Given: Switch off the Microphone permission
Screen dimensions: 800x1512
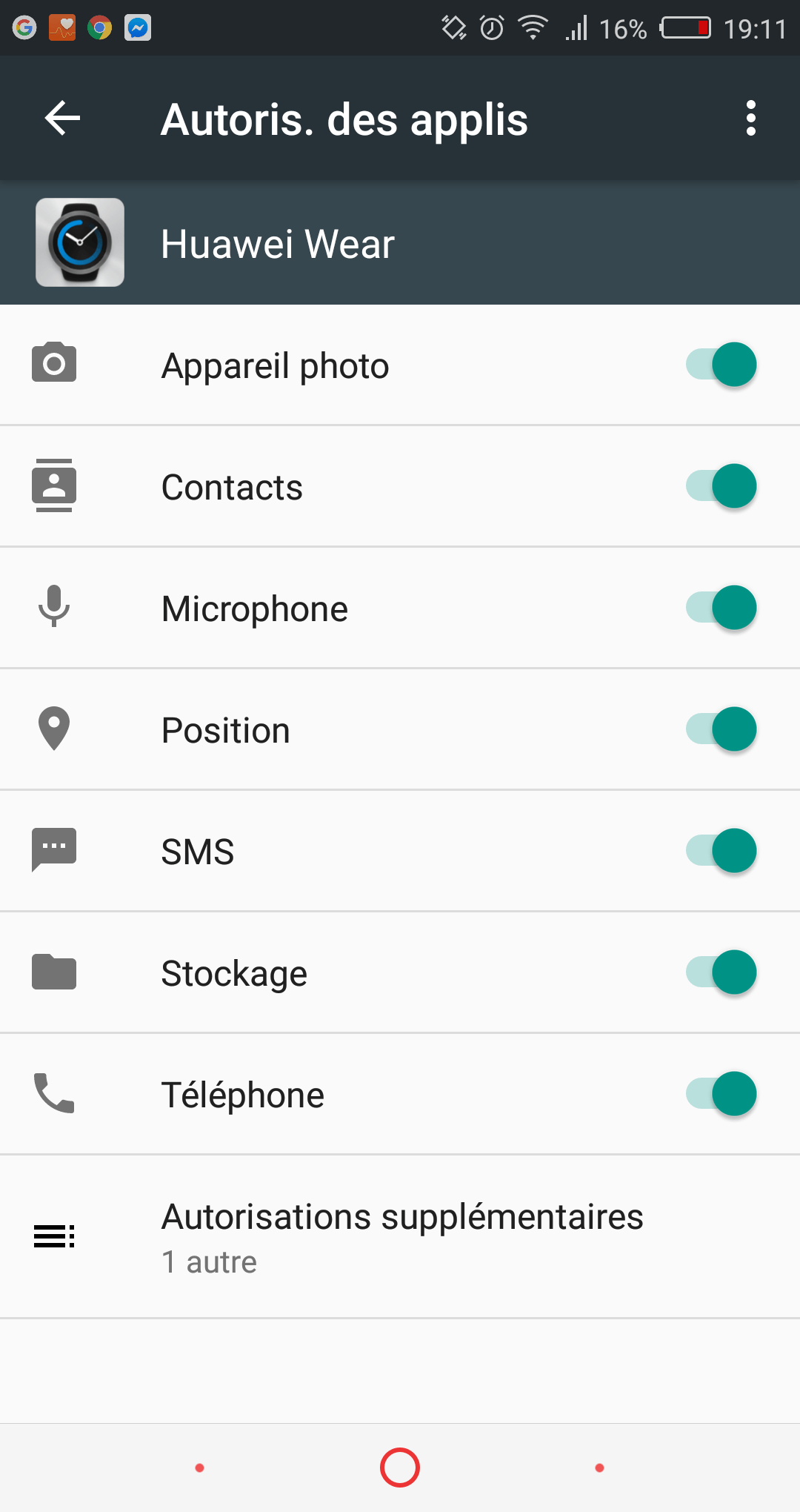Looking at the screenshot, I should (x=721, y=608).
